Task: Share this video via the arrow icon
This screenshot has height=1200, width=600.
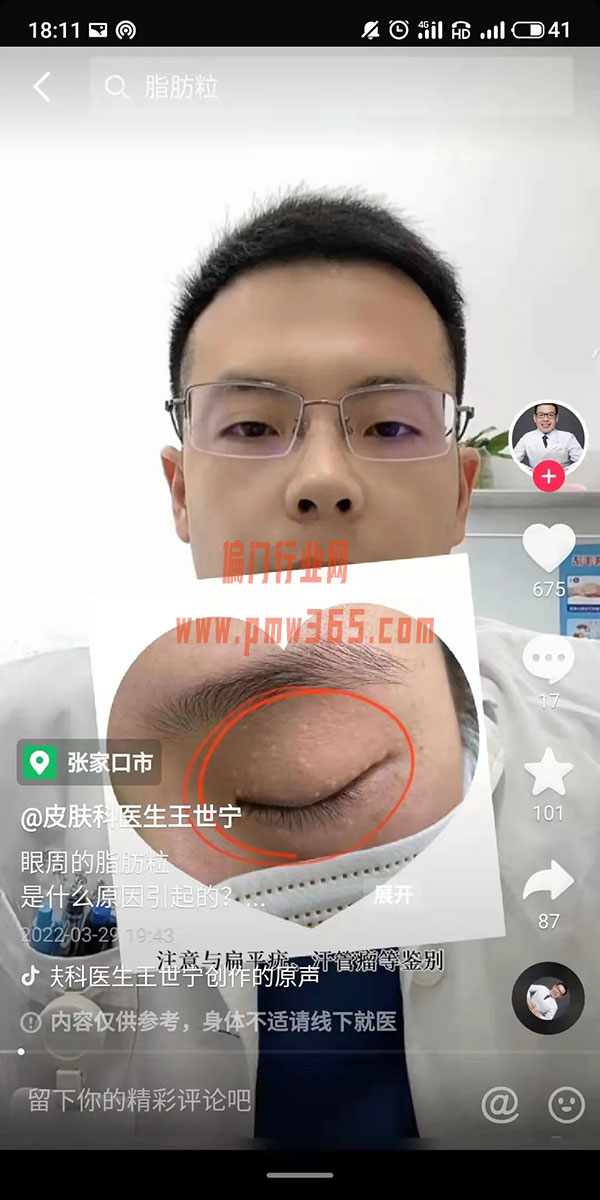Action: click(x=548, y=881)
